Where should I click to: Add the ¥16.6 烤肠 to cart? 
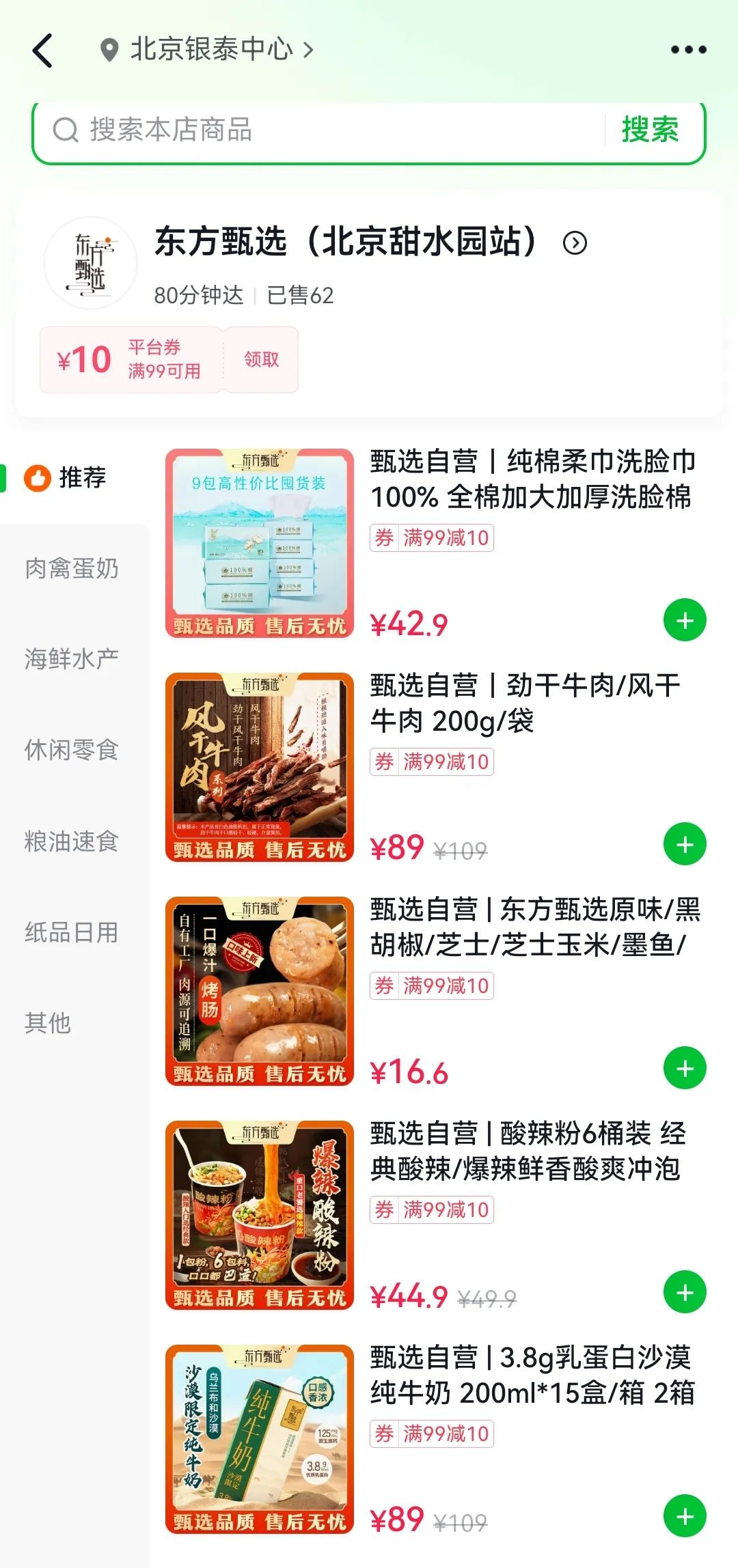[685, 1069]
